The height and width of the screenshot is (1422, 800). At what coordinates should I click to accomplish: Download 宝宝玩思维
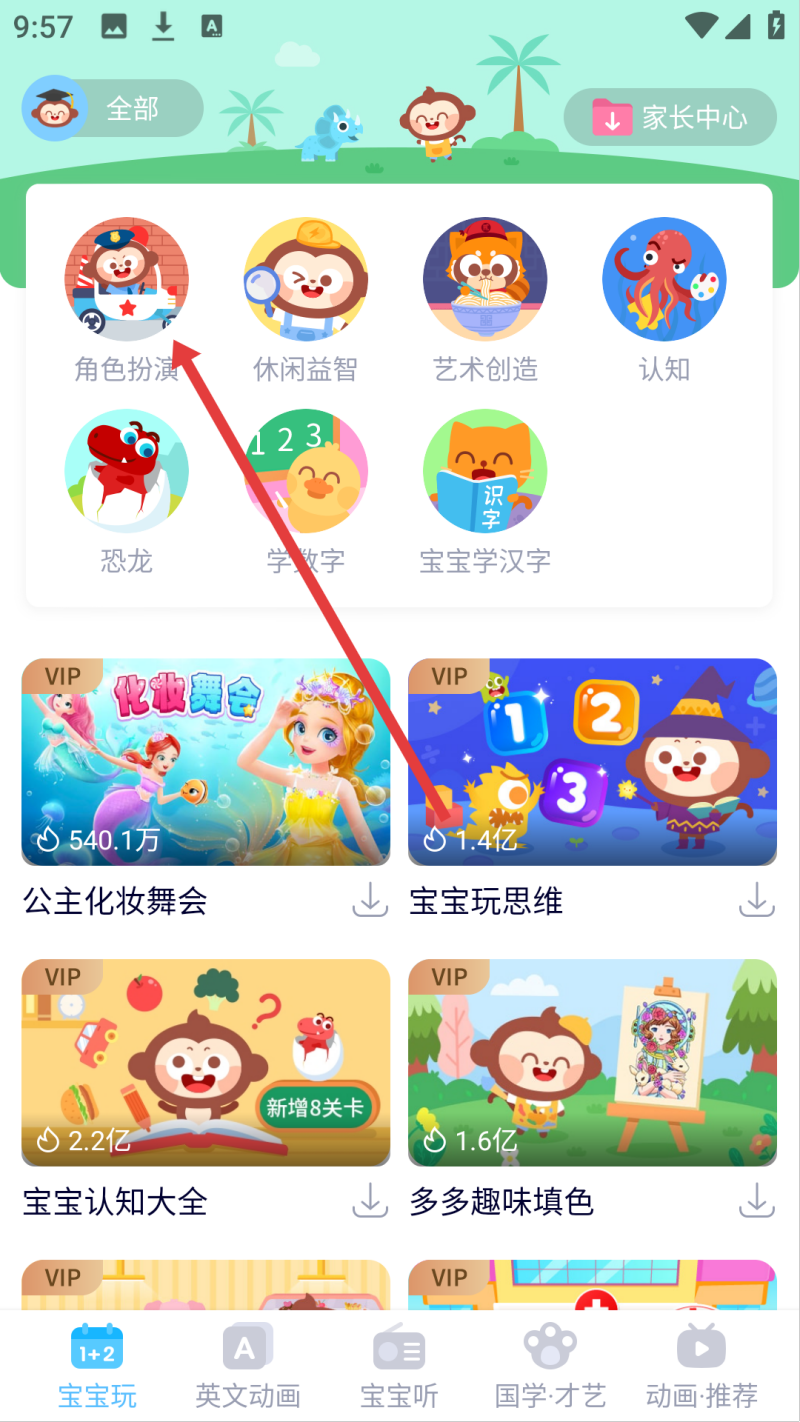coord(756,900)
